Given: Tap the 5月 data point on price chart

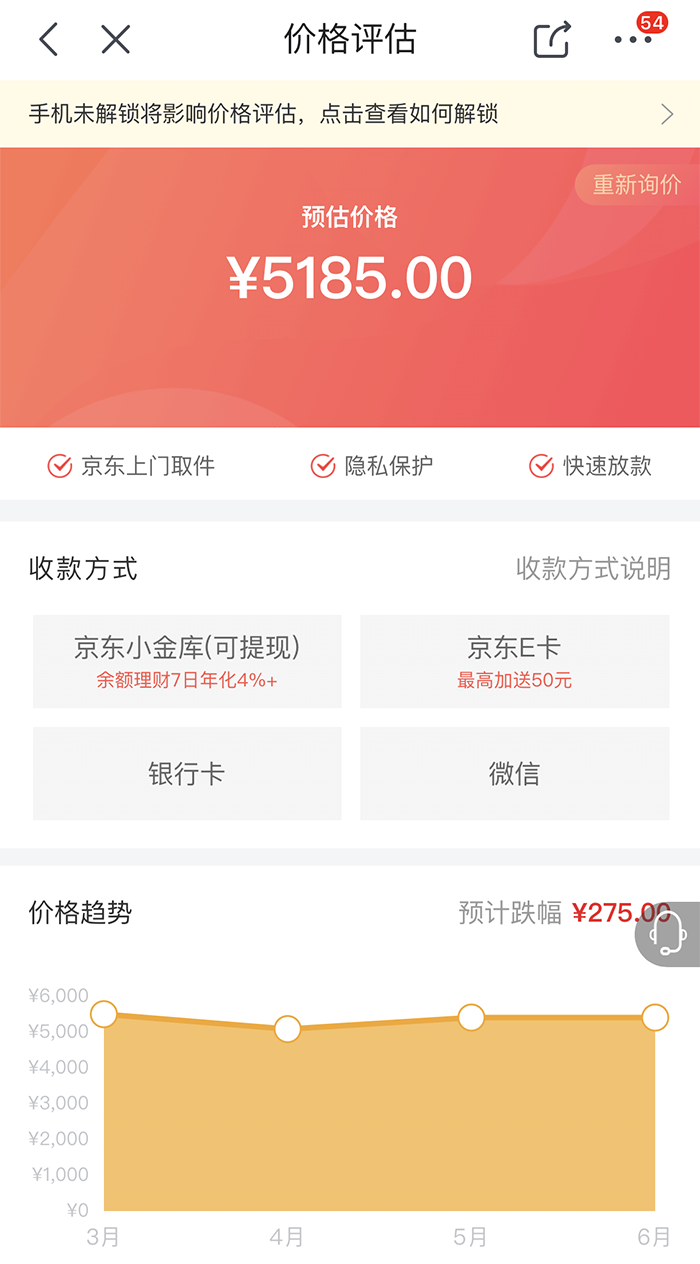Looking at the screenshot, I should tap(471, 1018).
